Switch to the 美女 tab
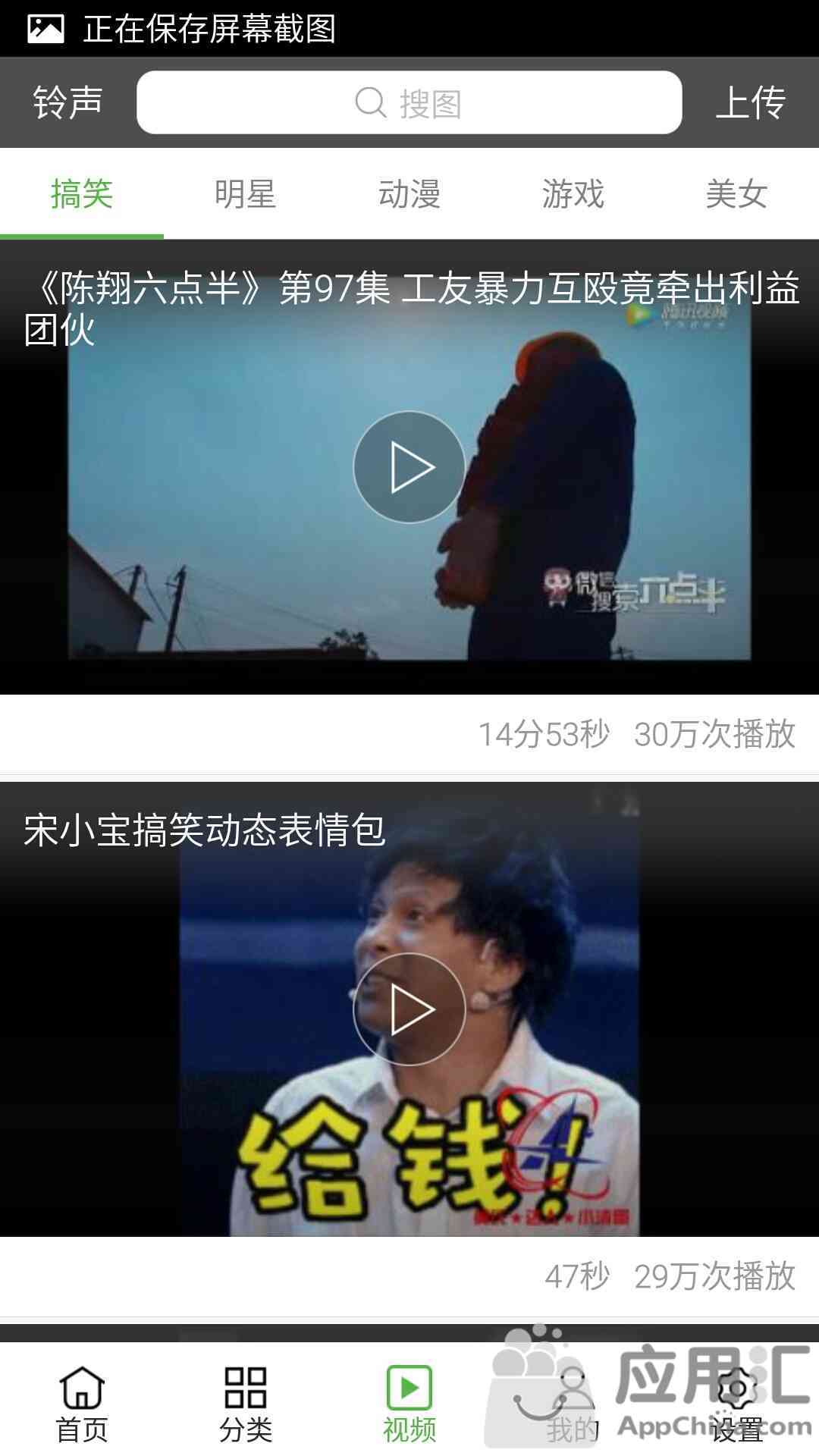 click(x=736, y=194)
